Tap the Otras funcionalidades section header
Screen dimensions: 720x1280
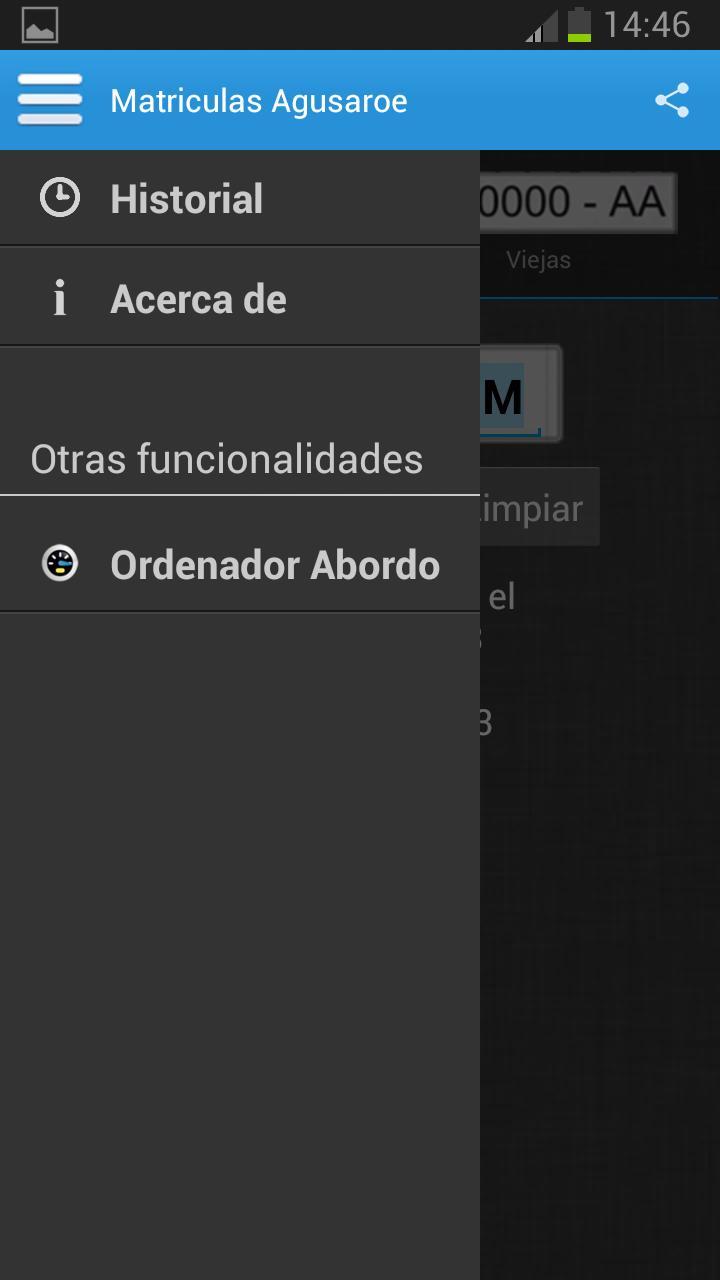coord(226,458)
